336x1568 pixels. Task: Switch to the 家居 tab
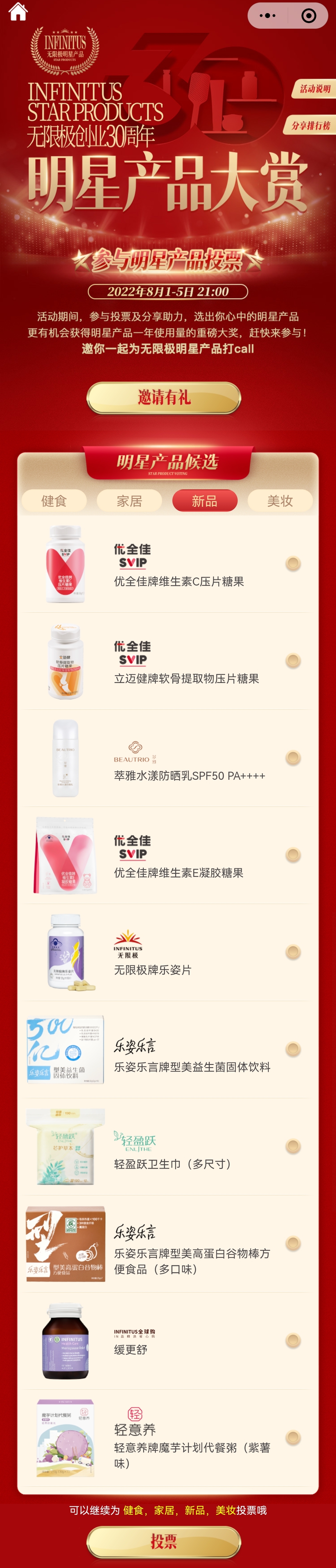pyautogui.click(x=129, y=500)
